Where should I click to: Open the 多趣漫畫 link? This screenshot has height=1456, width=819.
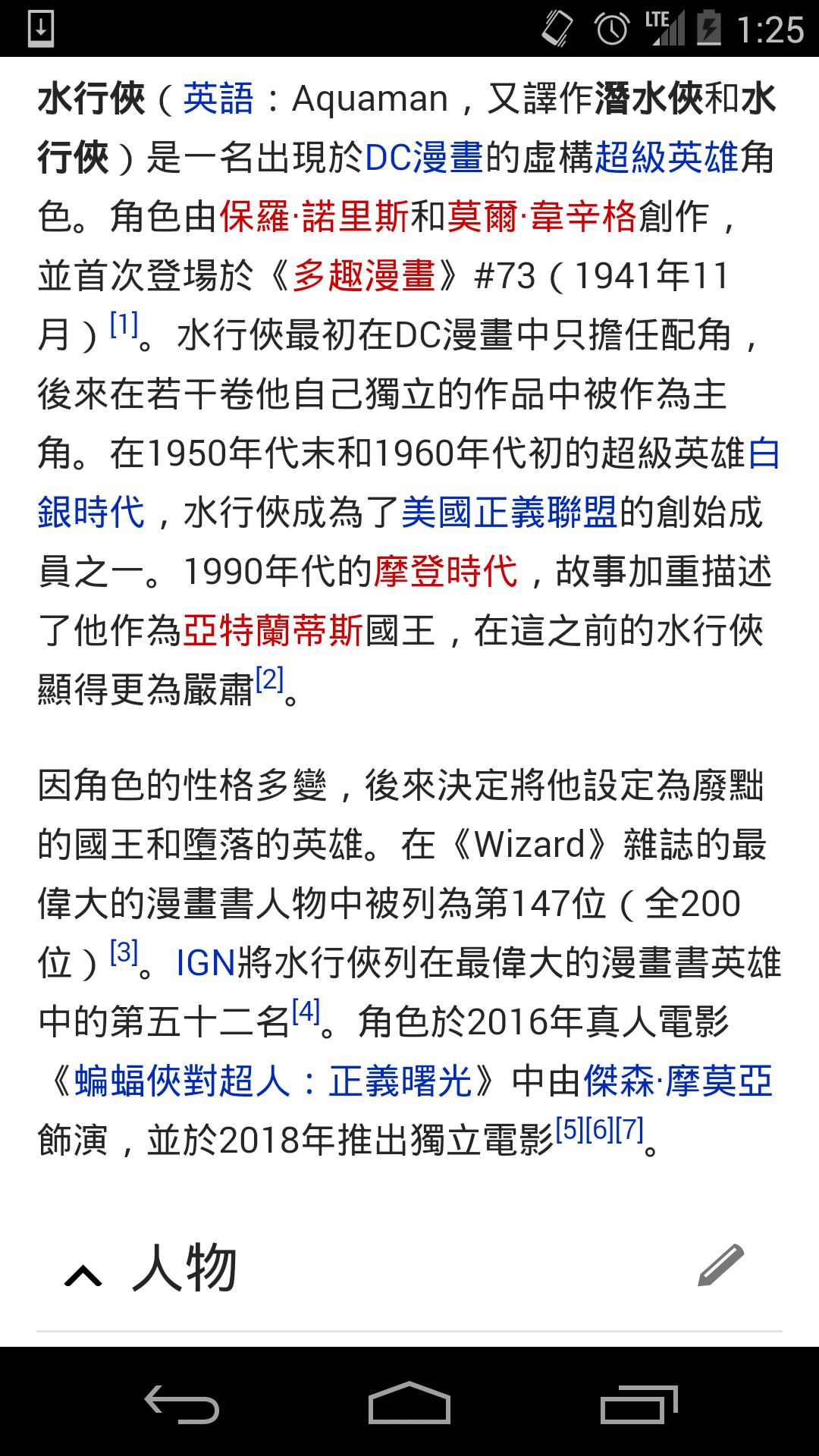363,276
